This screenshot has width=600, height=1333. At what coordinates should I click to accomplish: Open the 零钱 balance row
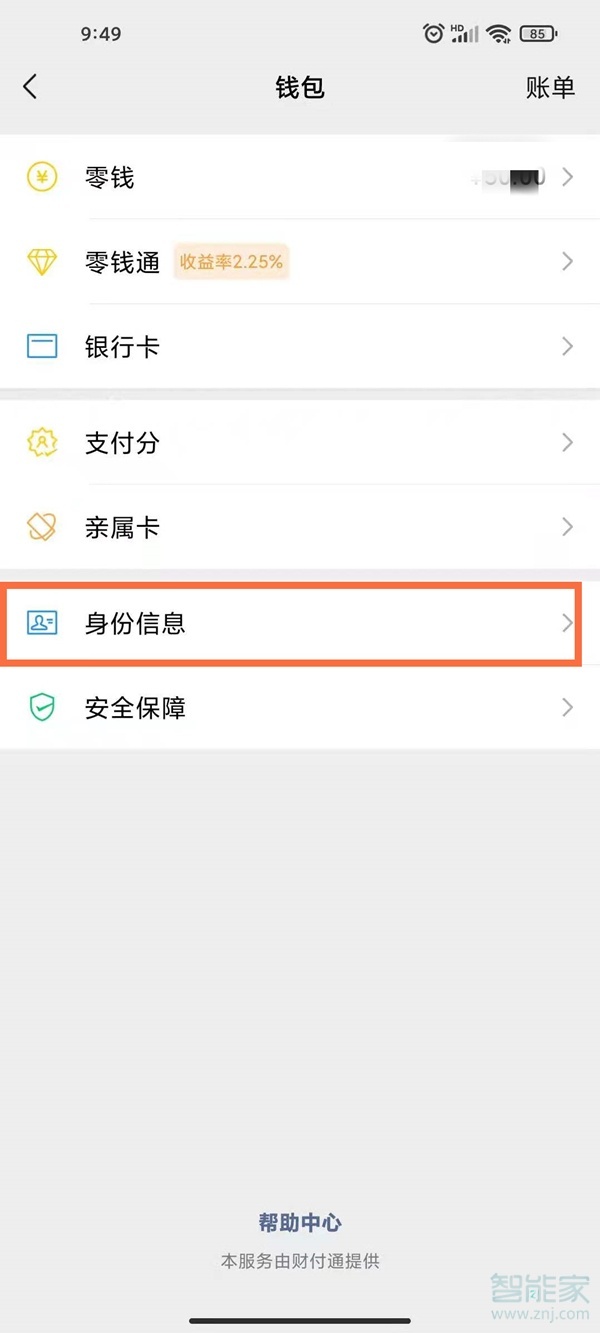pos(300,178)
